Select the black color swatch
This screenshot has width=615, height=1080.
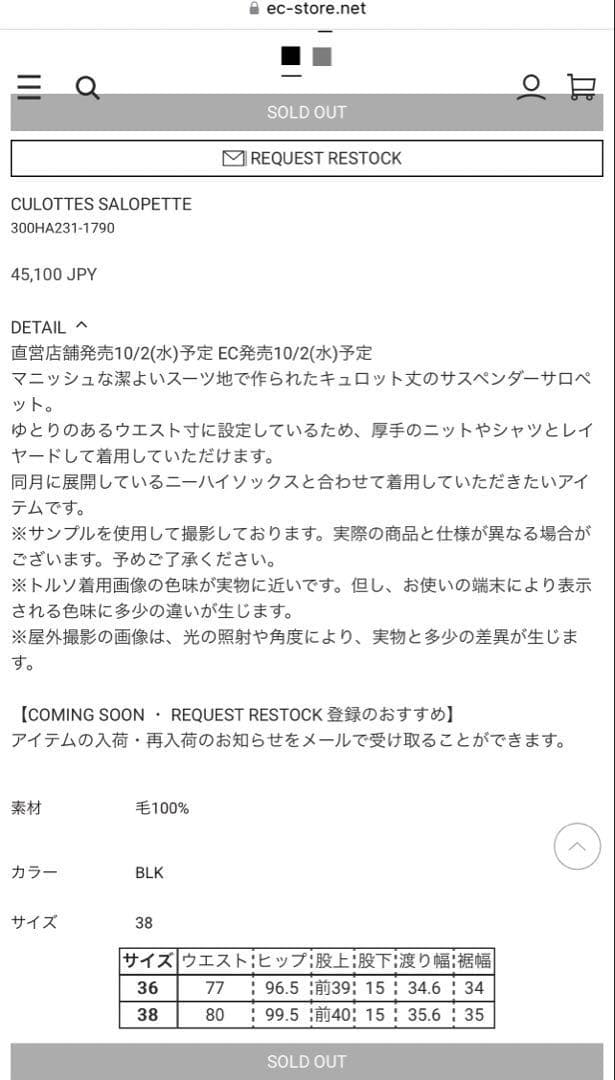click(x=291, y=56)
